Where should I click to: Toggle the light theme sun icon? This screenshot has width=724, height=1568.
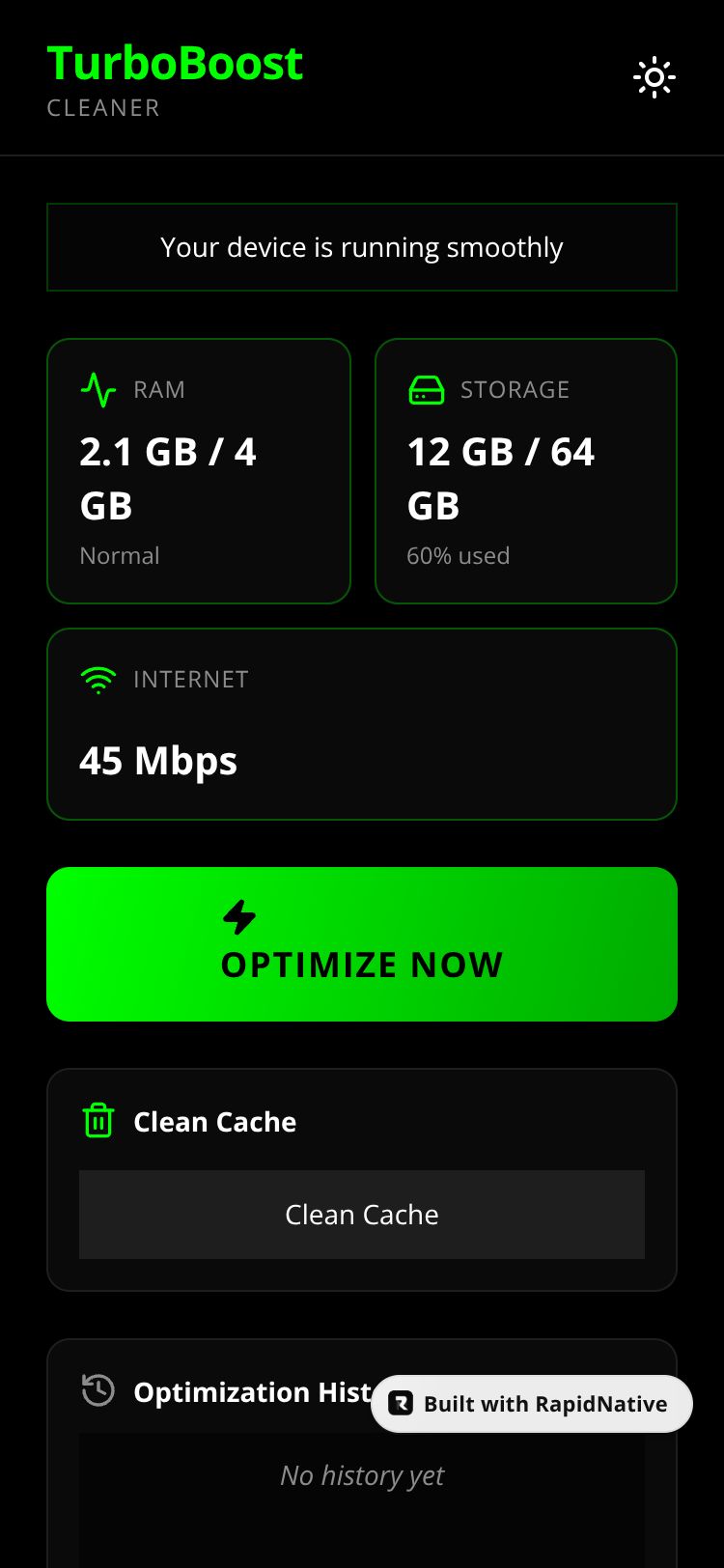pyautogui.click(x=654, y=77)
